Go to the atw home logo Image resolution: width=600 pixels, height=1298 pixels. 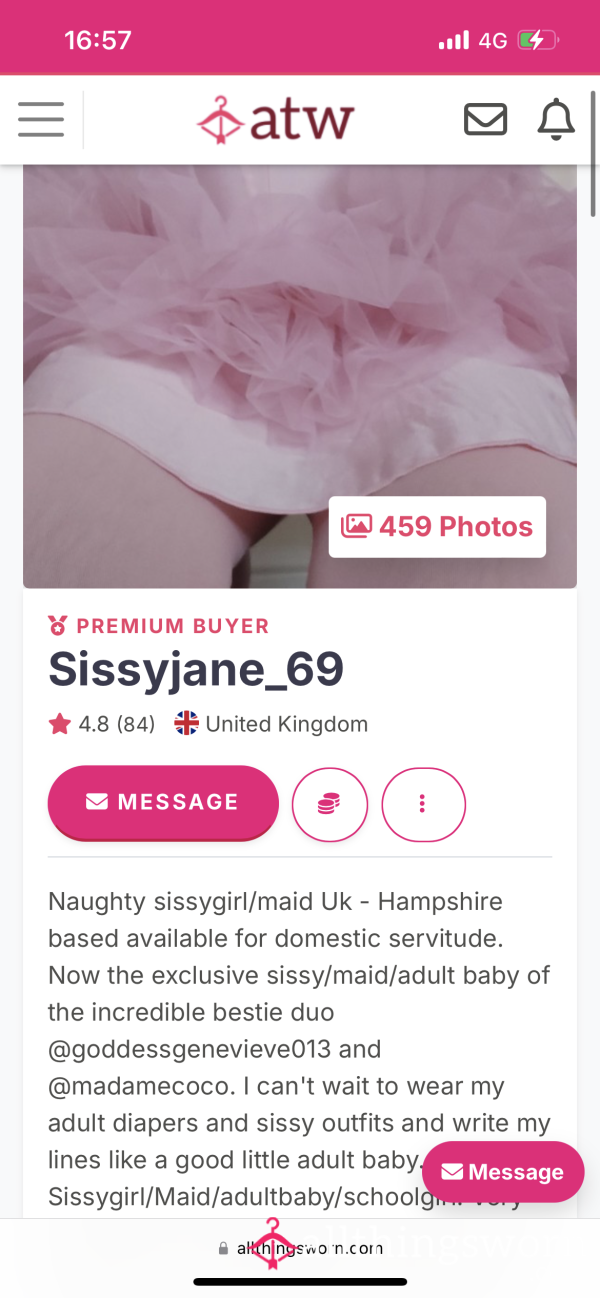pos(276,121)
